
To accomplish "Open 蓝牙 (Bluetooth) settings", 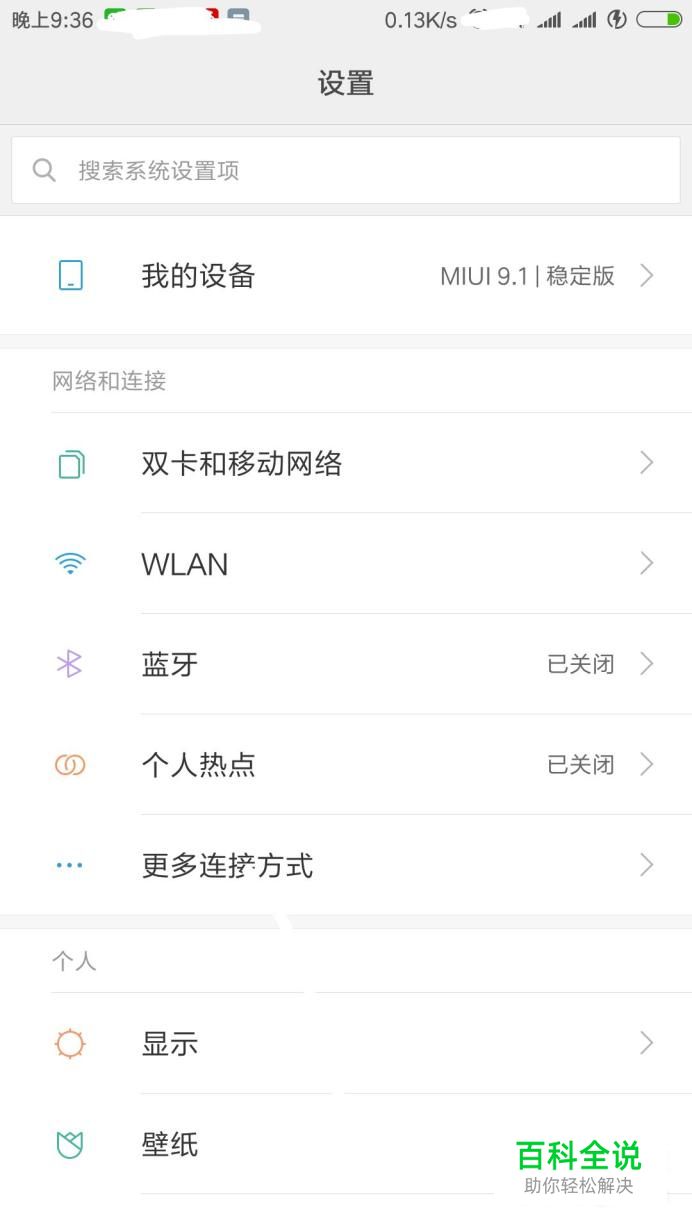I will tap(346, 664).
